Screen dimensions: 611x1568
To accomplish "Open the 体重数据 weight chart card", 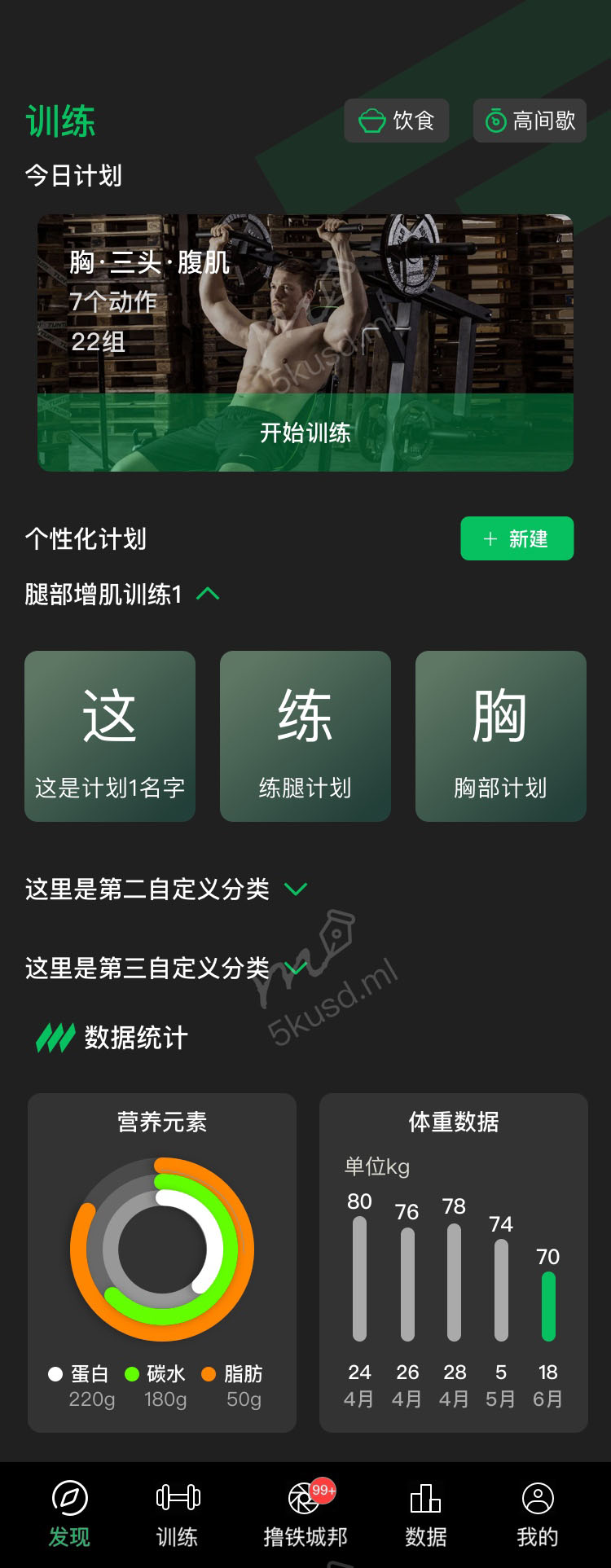I will coord(453,1263).
